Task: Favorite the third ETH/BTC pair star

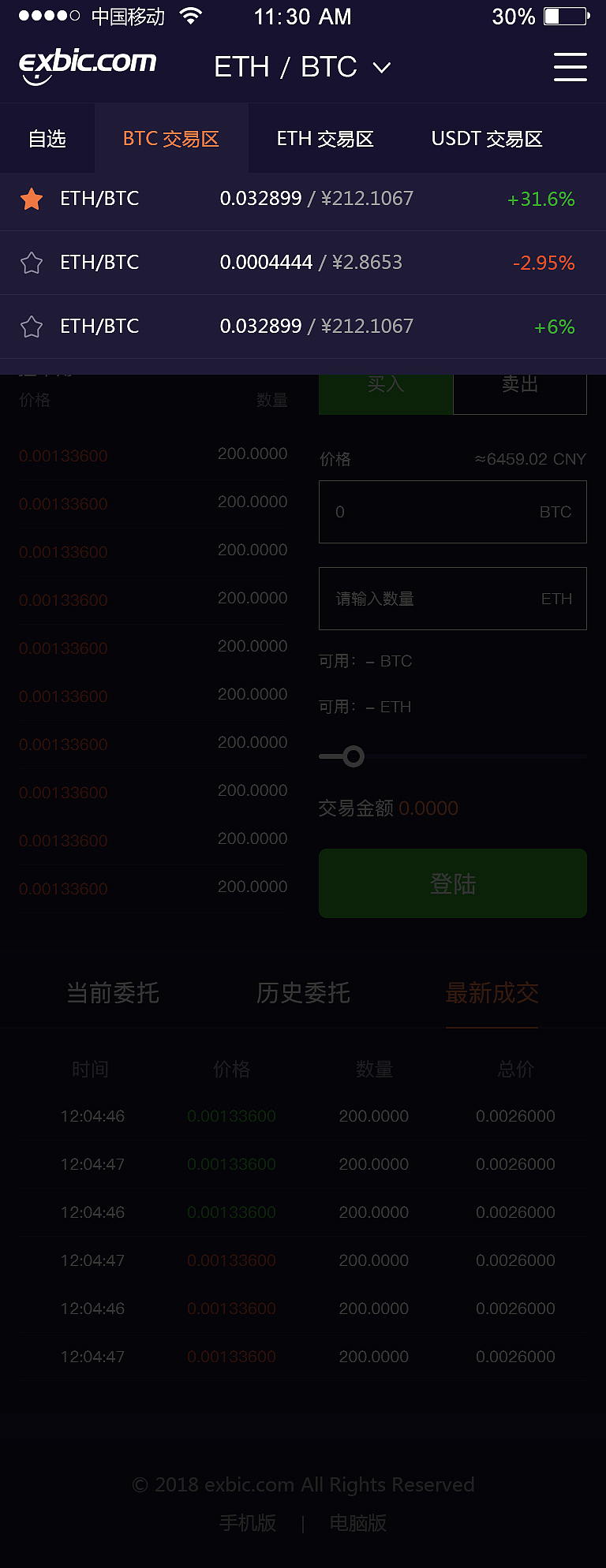Action: click(32, 326)
